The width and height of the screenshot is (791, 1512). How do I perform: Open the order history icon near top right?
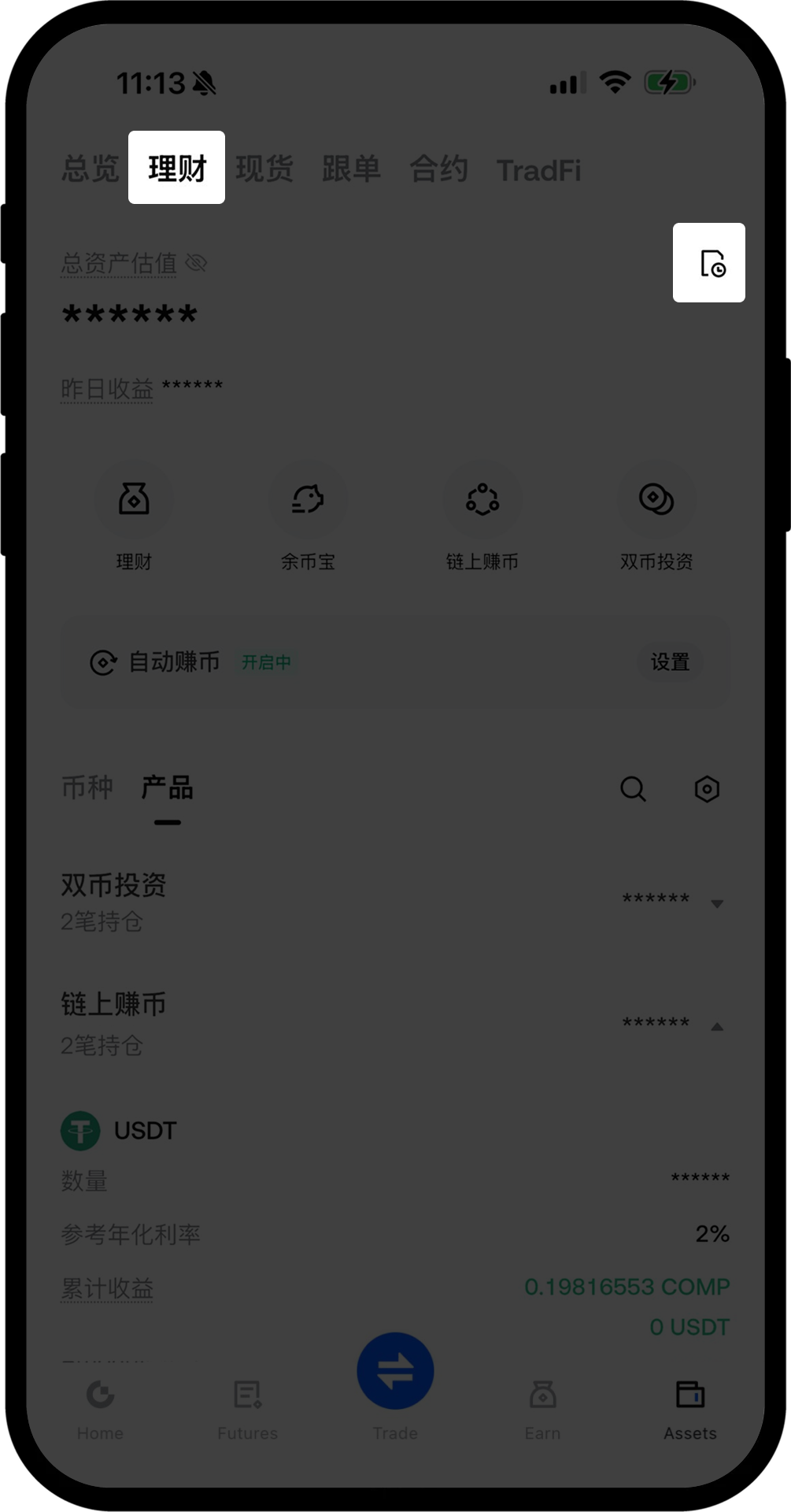709,263
